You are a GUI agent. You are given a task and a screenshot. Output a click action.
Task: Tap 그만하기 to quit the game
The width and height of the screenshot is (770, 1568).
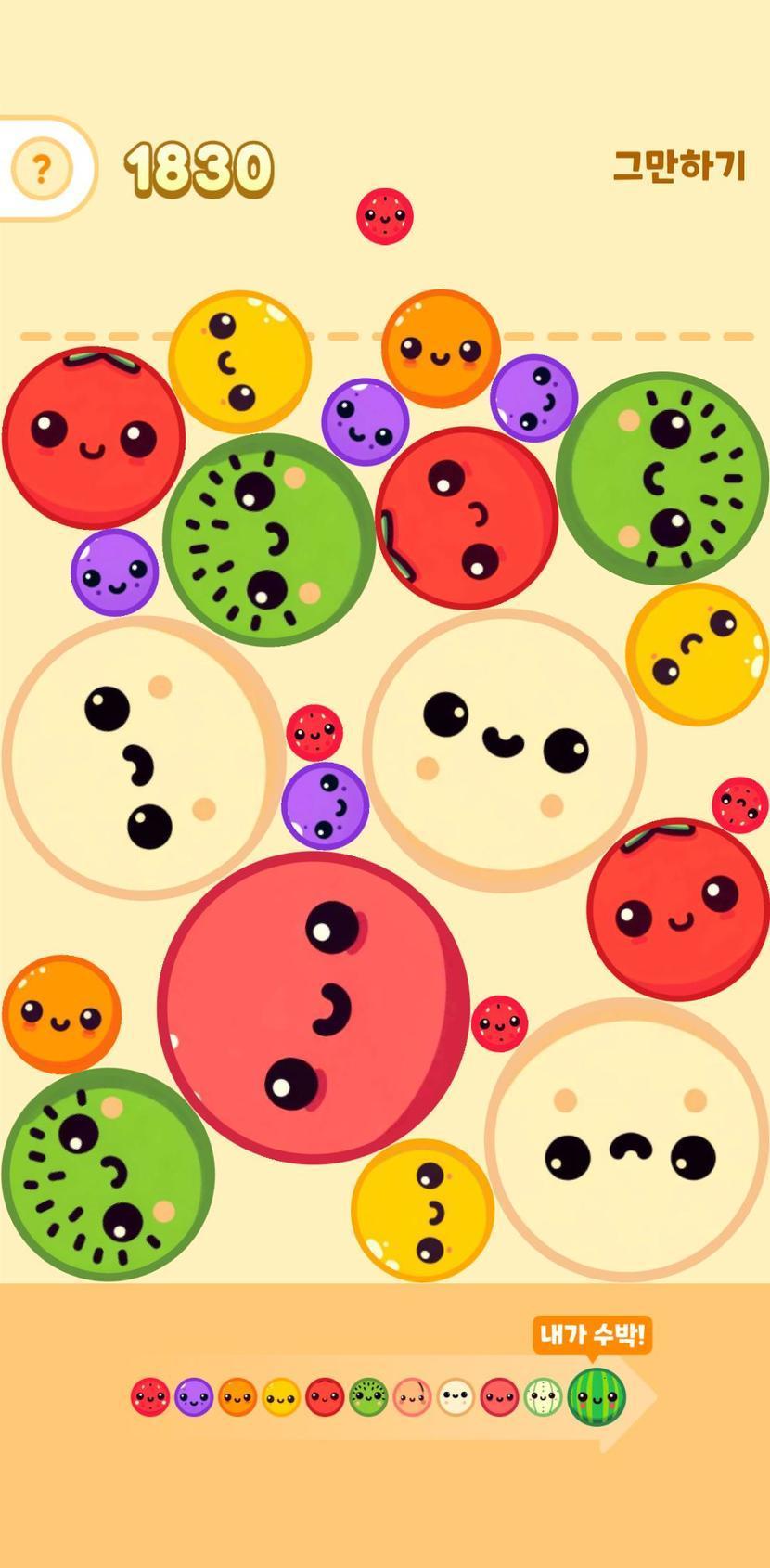(x=680, y=167)
